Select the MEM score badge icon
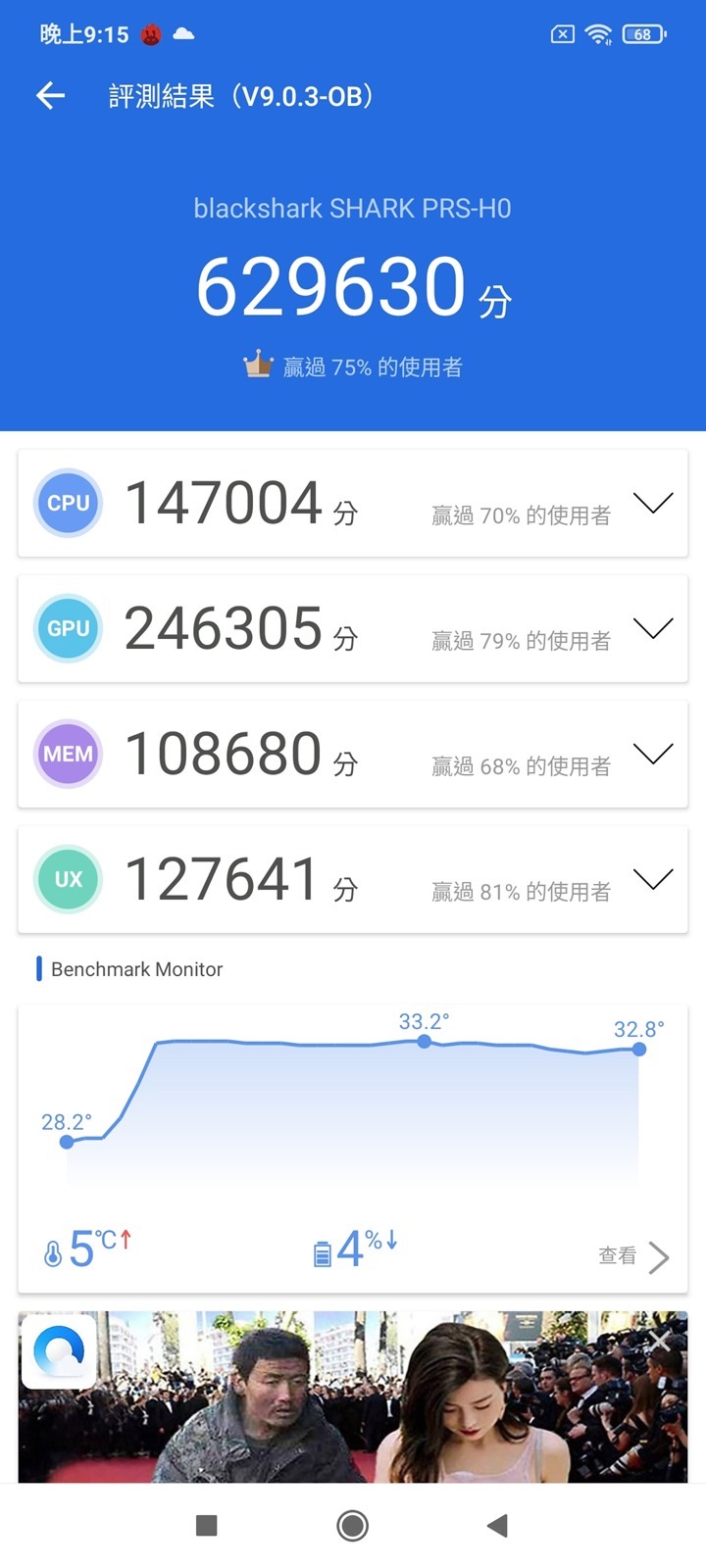706x1568 pixels. tap(67, 754)
